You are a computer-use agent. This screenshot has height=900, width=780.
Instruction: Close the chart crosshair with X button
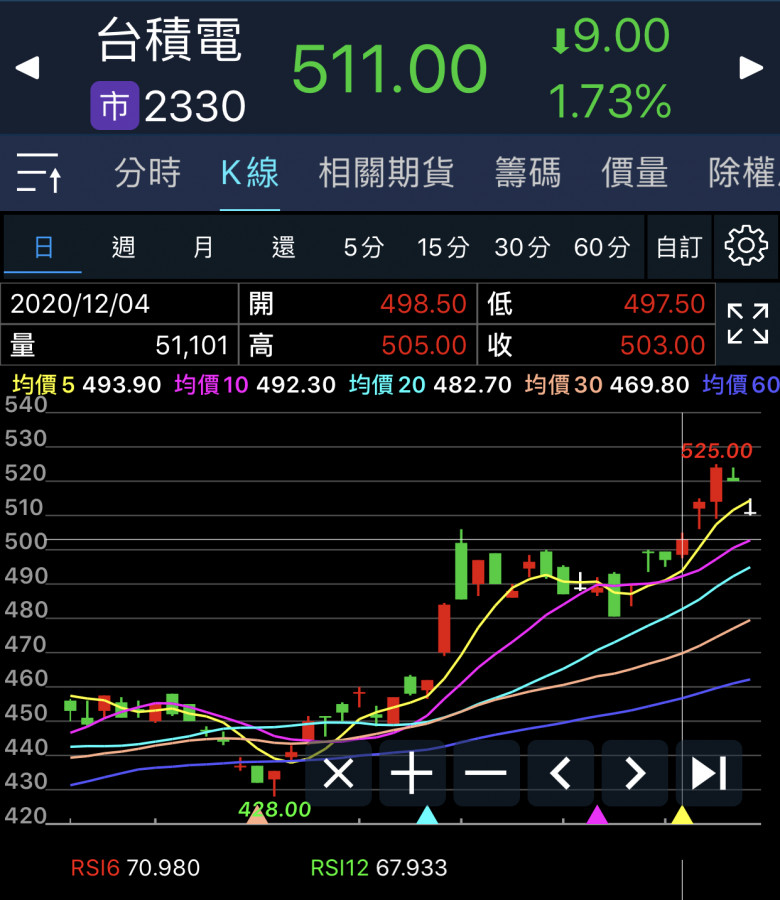338,773
